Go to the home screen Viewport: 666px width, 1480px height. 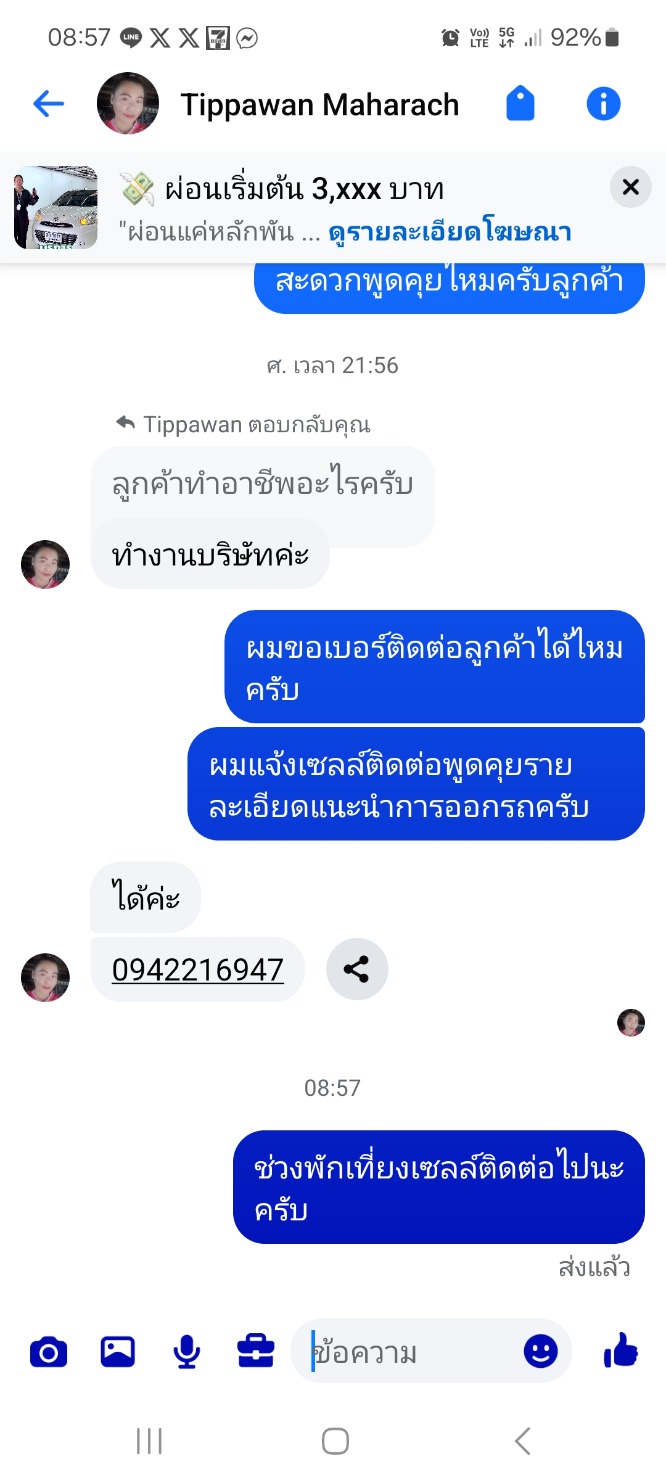(335, 1440)
